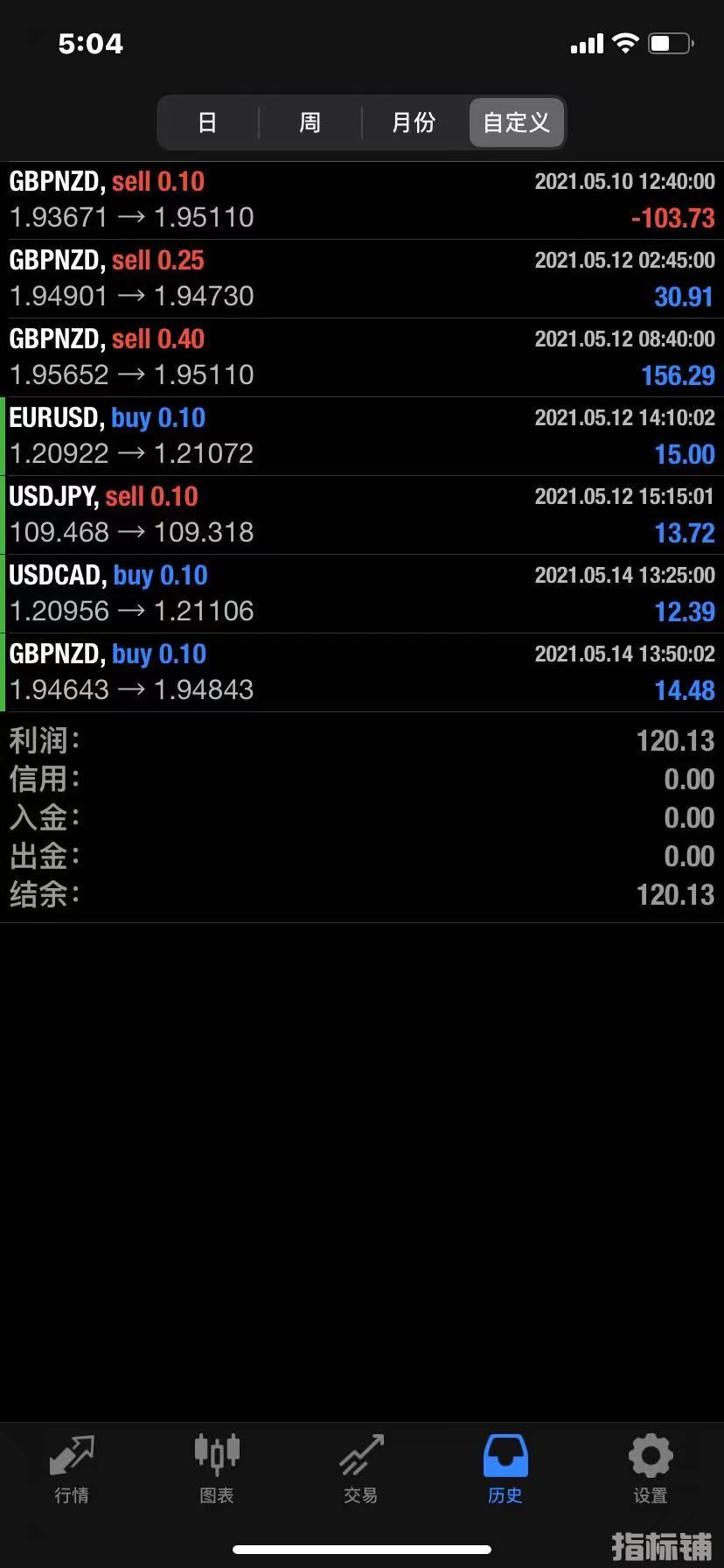Select the 周 period filter
724x1568 pixels.
point(310,122)
